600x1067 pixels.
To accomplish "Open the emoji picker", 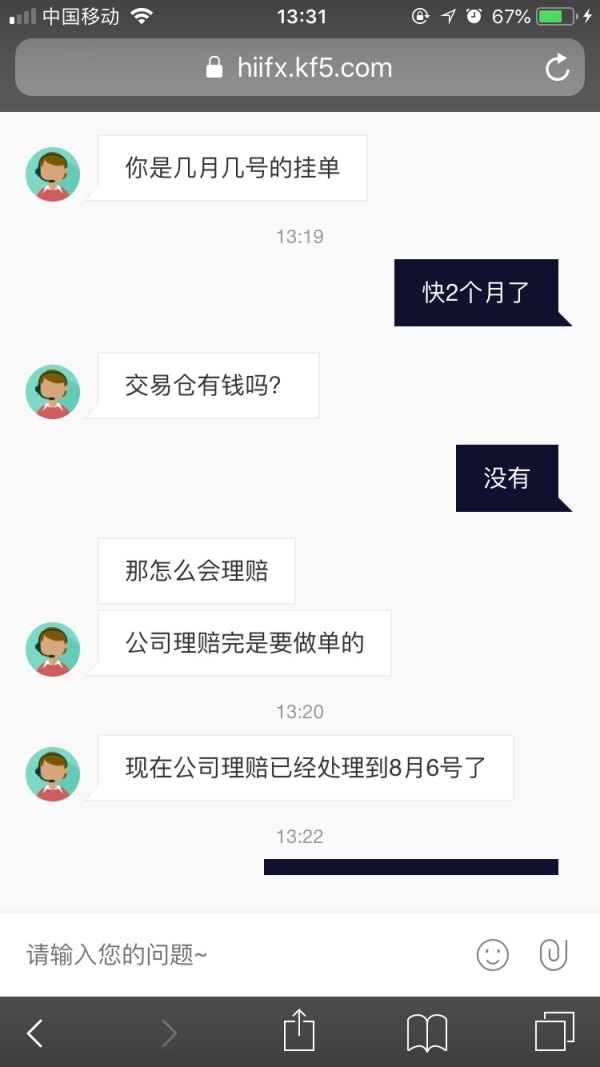I will pyautogui.click(x=492, y=955).
